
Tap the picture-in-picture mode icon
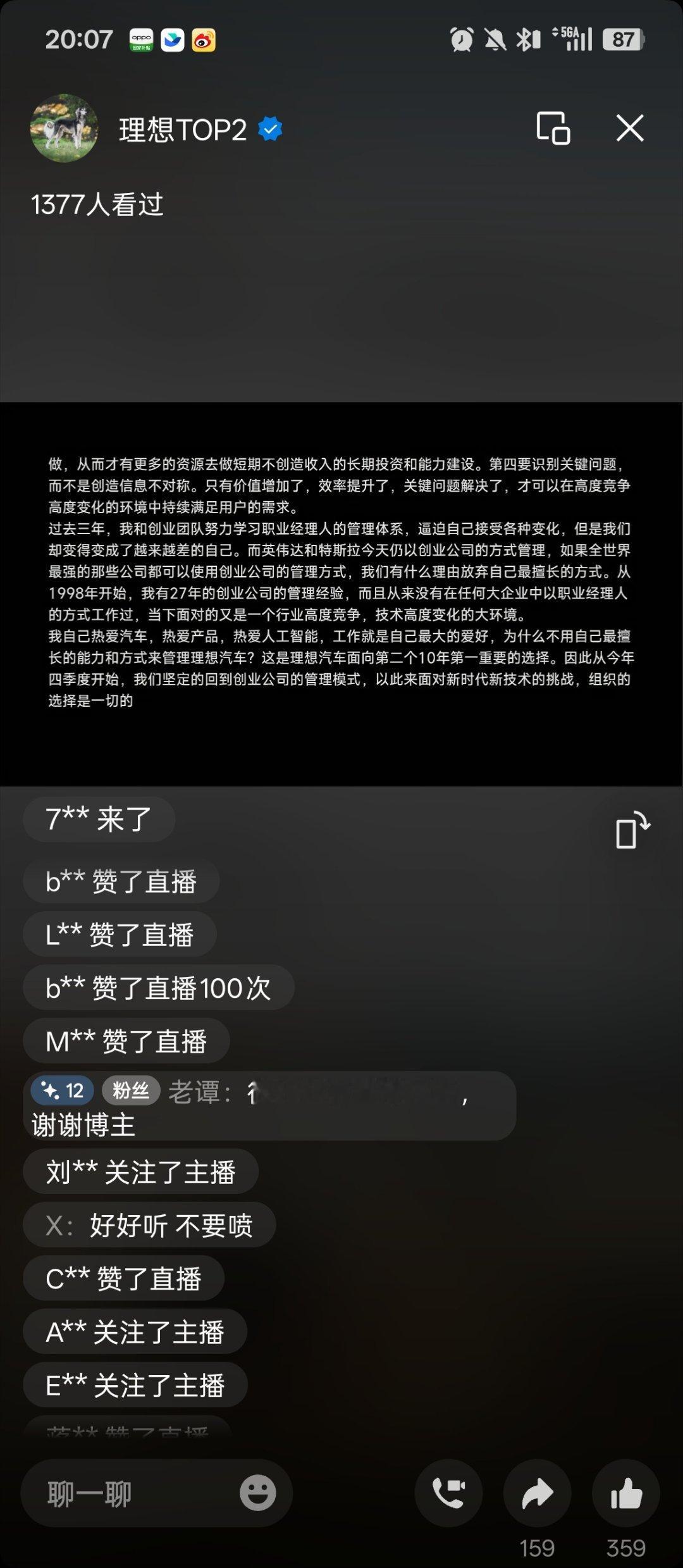pos(553,128)
